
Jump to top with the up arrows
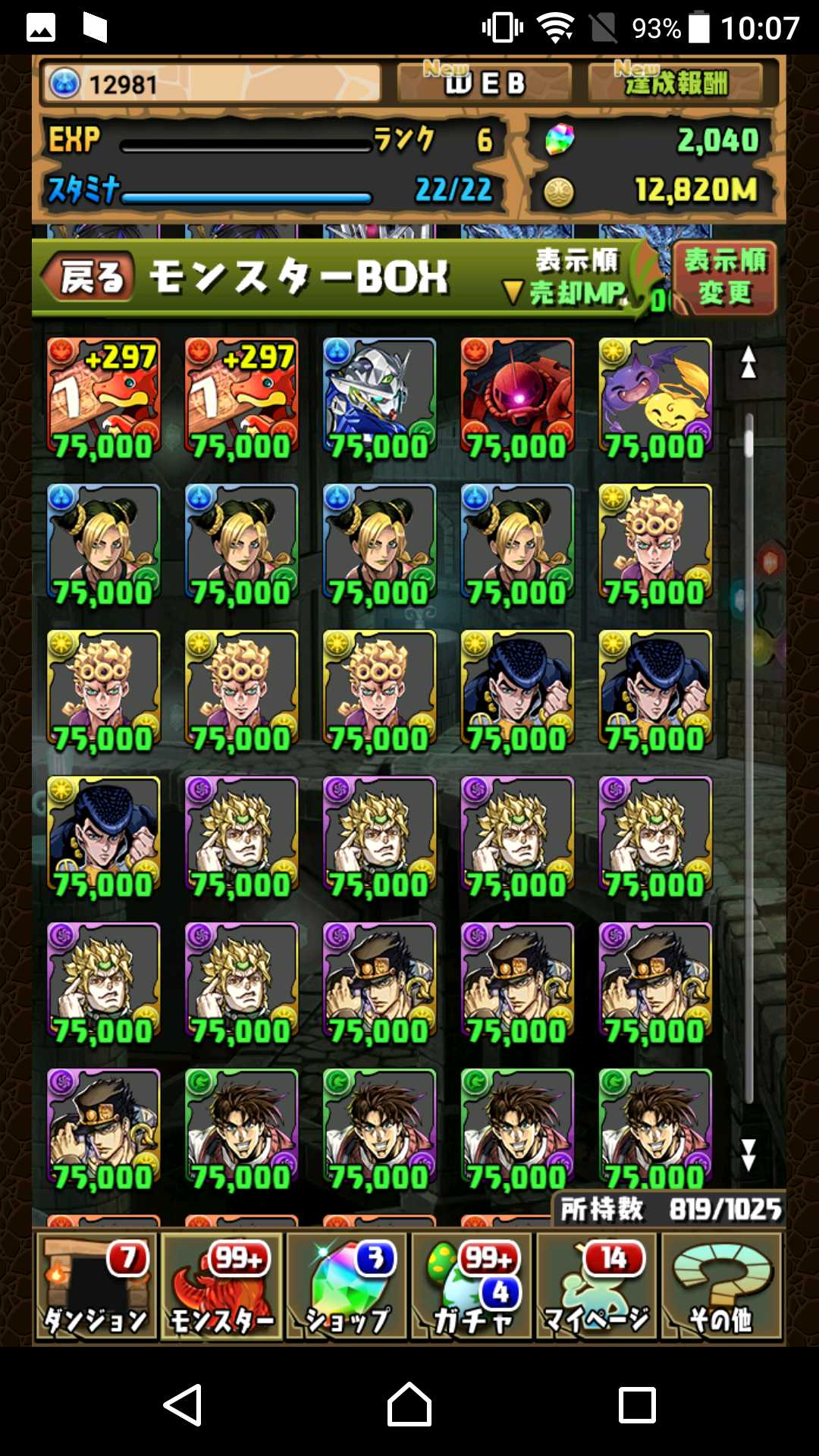coord(748,362)
